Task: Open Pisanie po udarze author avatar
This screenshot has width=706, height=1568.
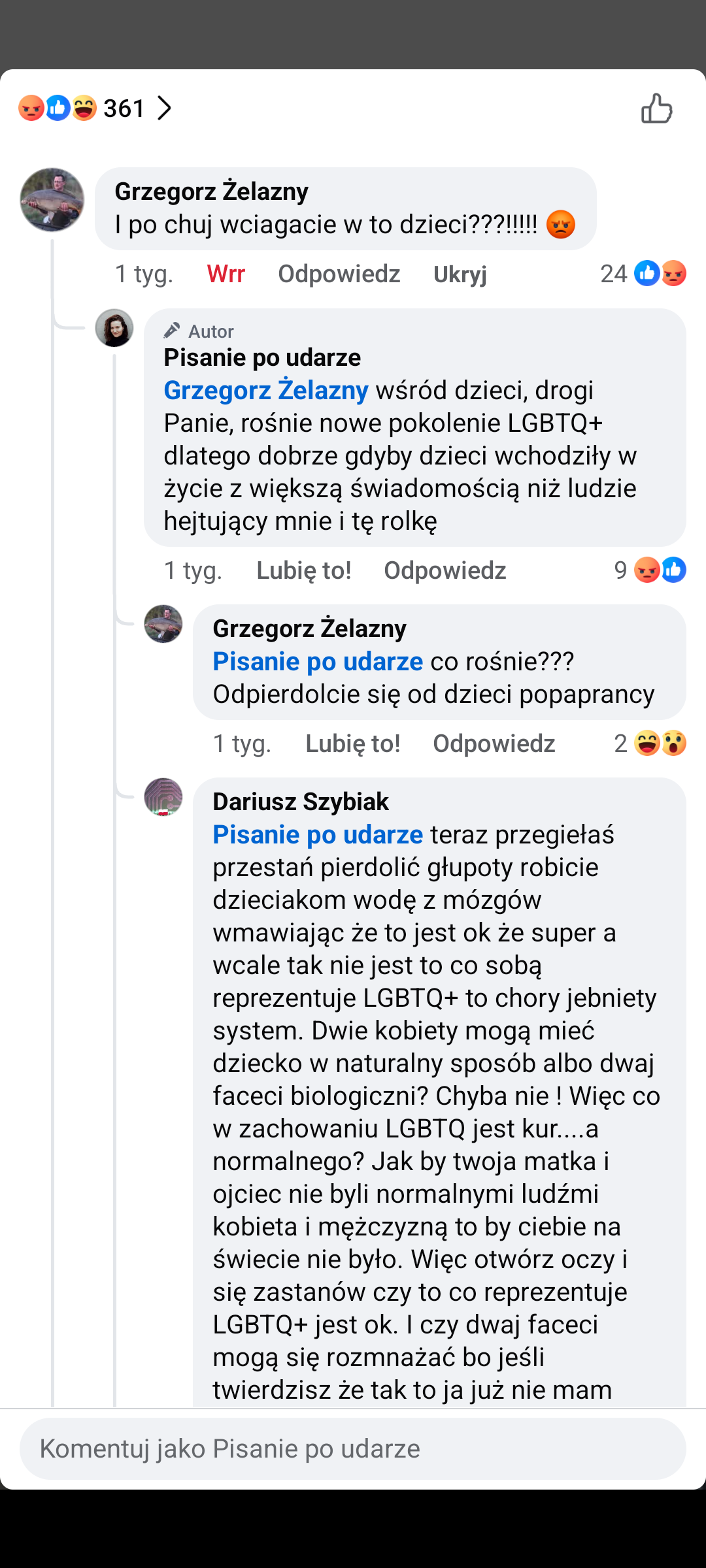Action: (x=114, y=328)
